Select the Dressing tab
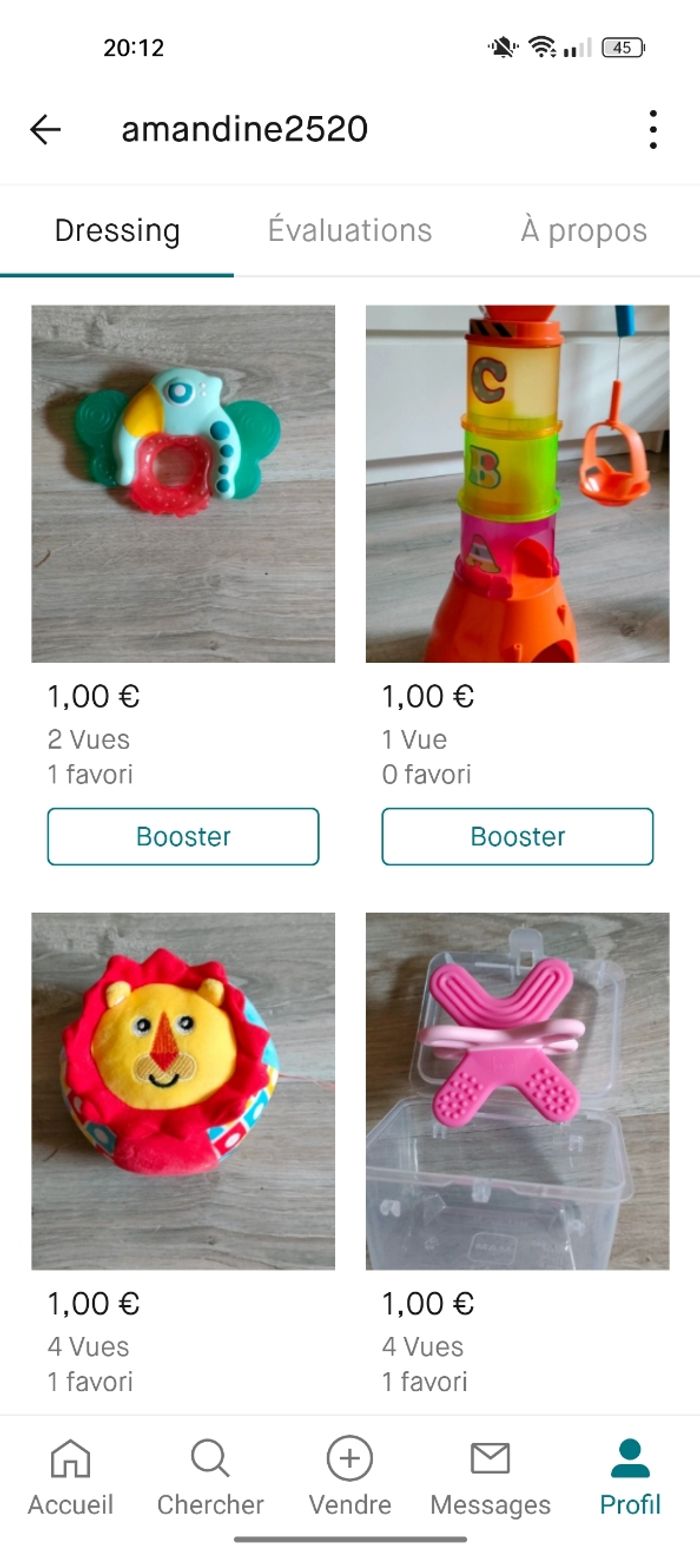The width and height of the screenshot is (700, 1556). point(117,230)
